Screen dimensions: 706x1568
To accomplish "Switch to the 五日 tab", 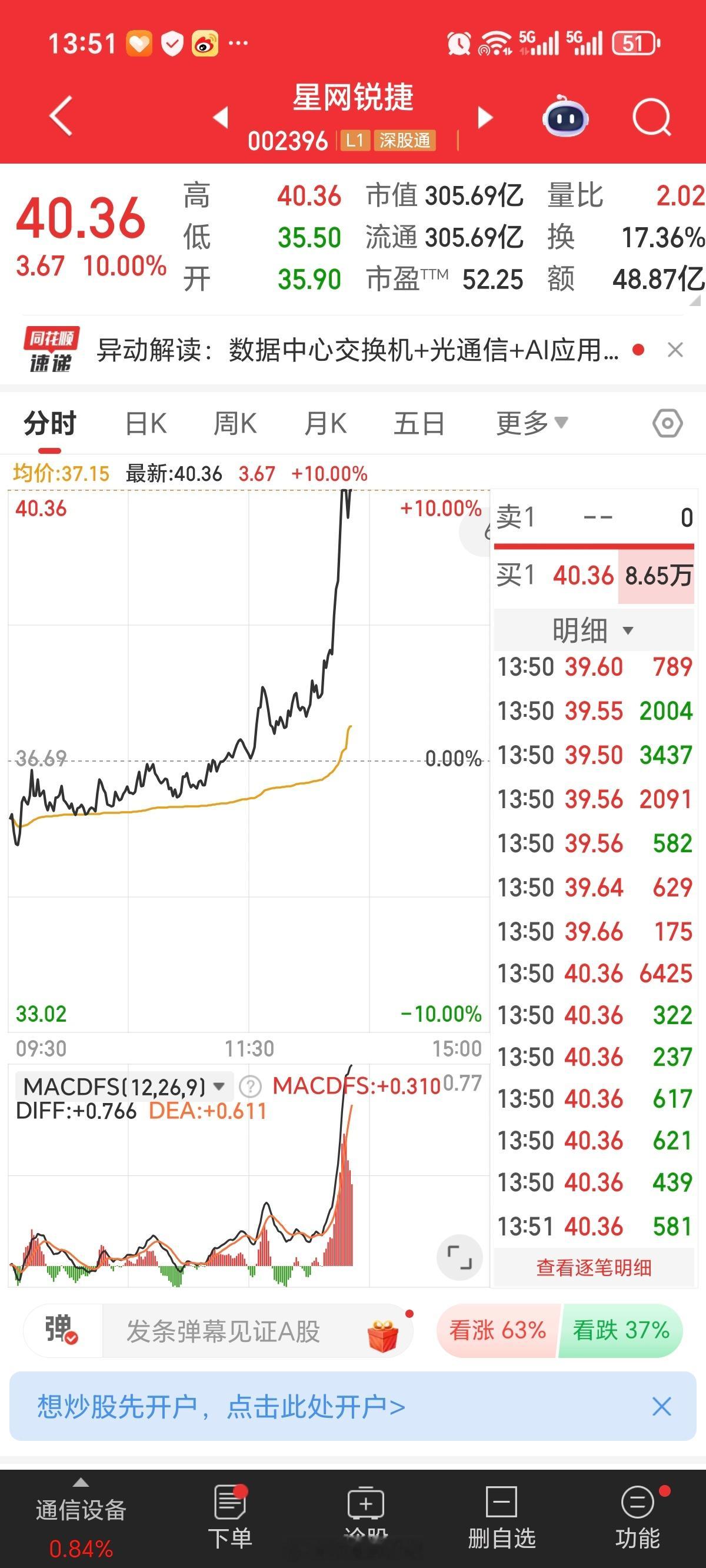I will 419,423.
